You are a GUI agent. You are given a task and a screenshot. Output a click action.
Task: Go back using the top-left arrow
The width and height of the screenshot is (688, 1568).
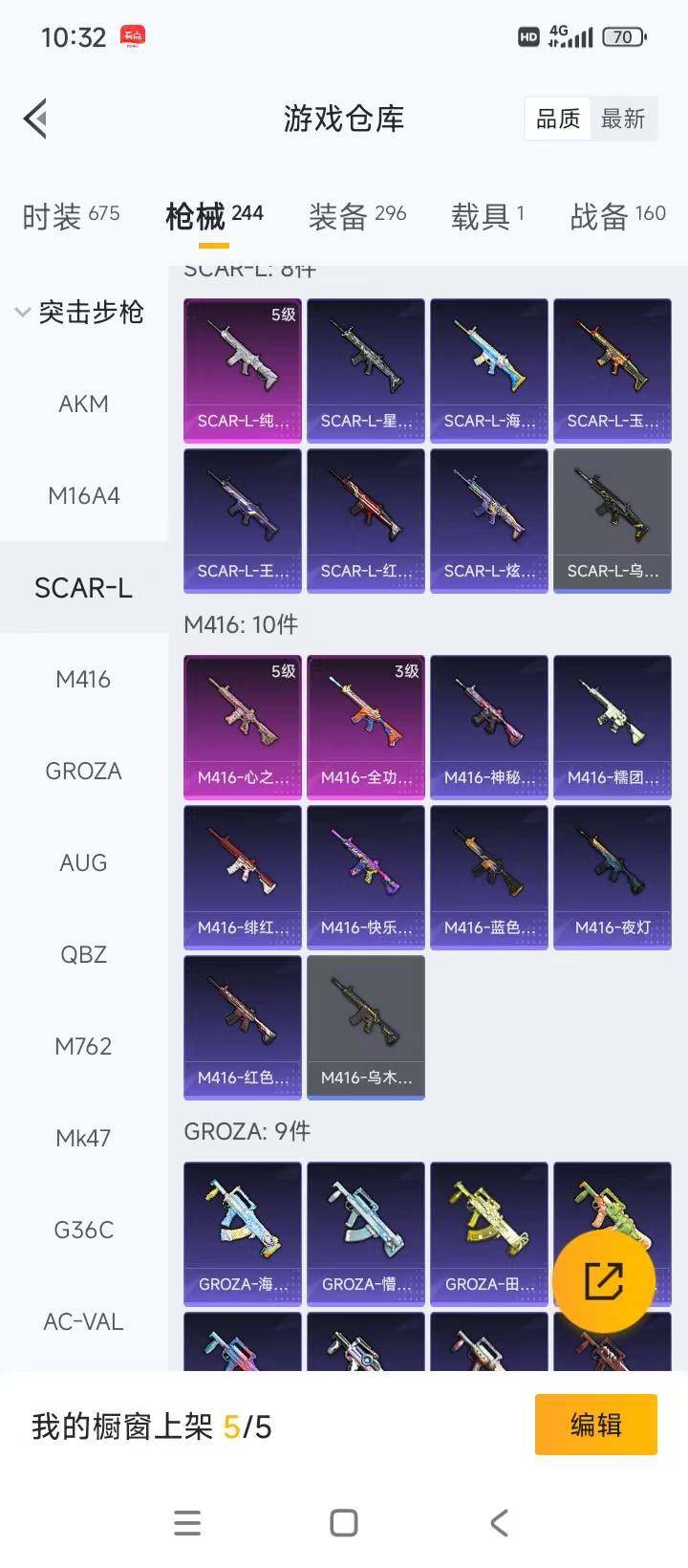pyautogui.click(x=36, y=119)
